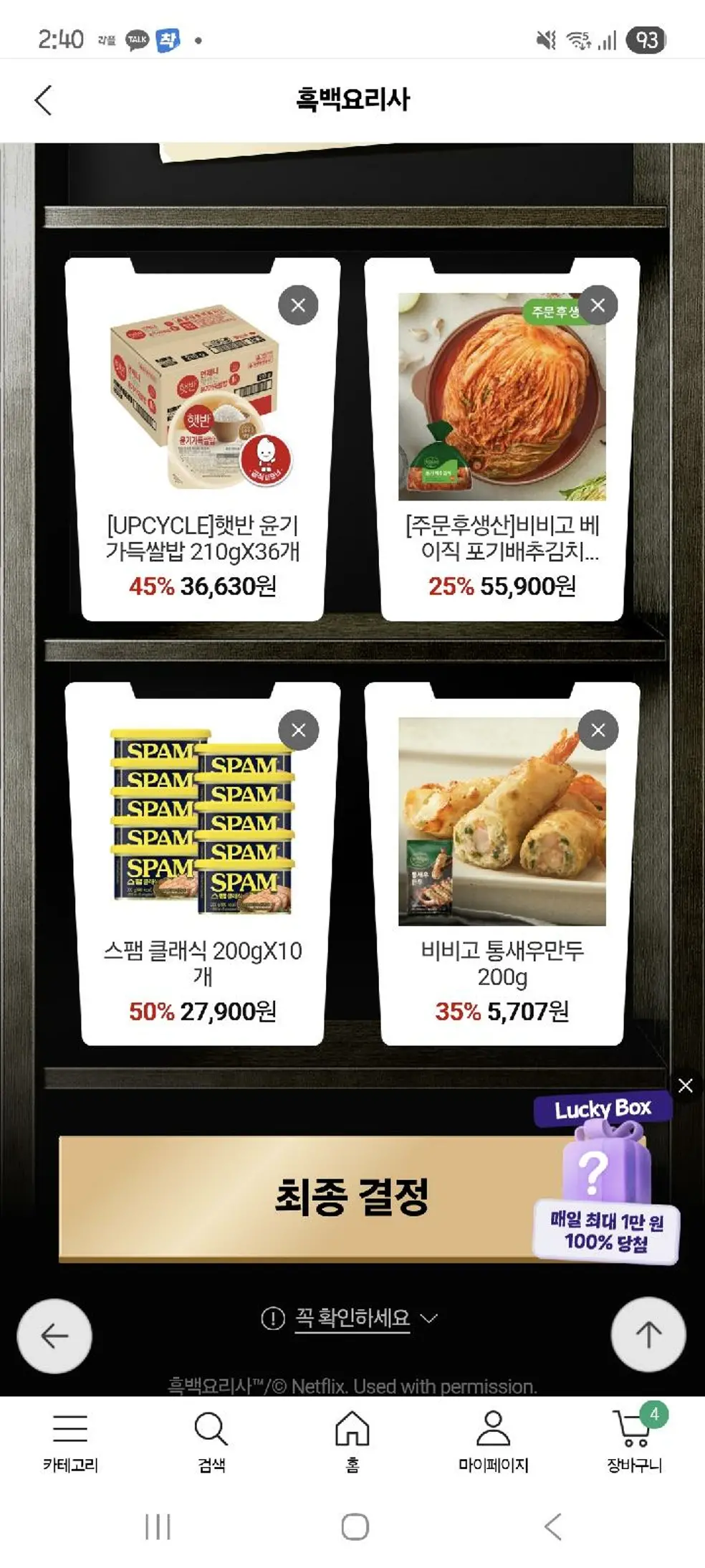Switch to the 검색 tab
Screen dimensions: 705x1568
(x=211, y=1441)
